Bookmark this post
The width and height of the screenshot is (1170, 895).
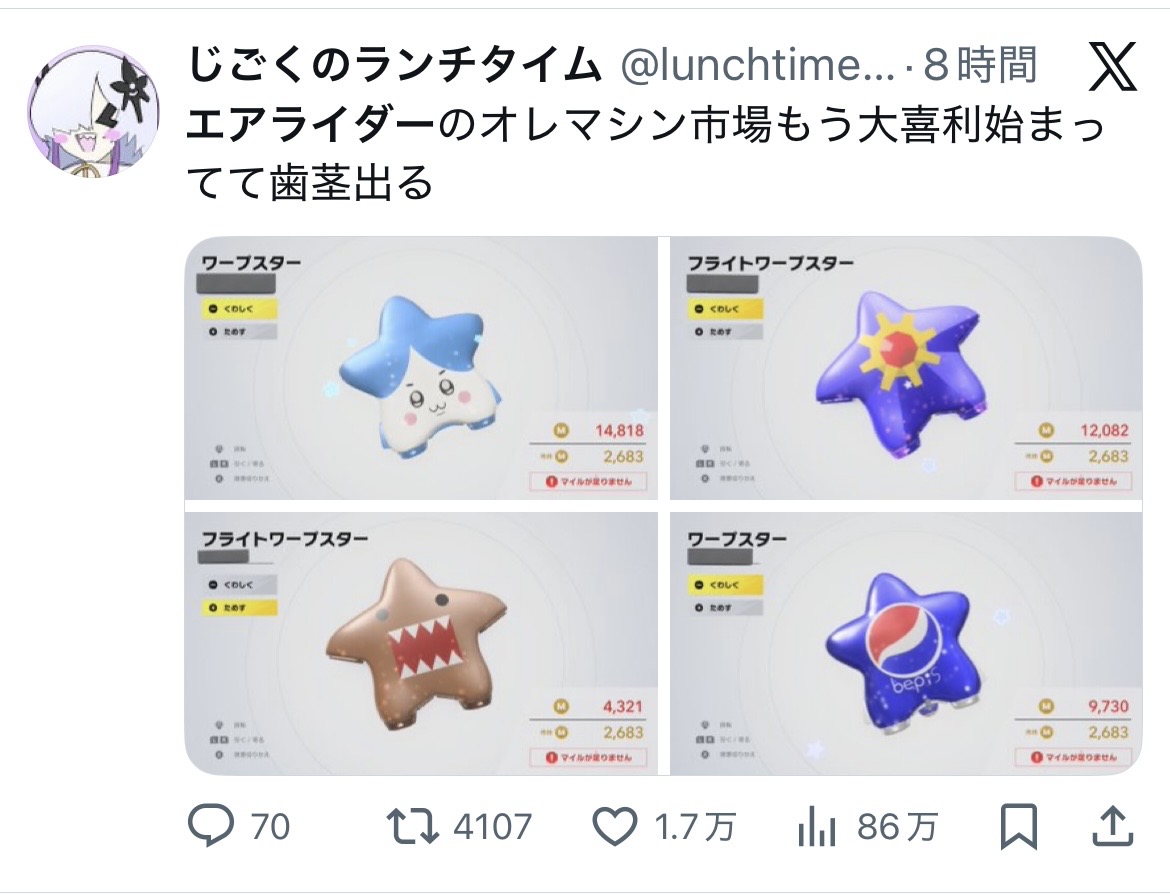tap(1019, 826)
